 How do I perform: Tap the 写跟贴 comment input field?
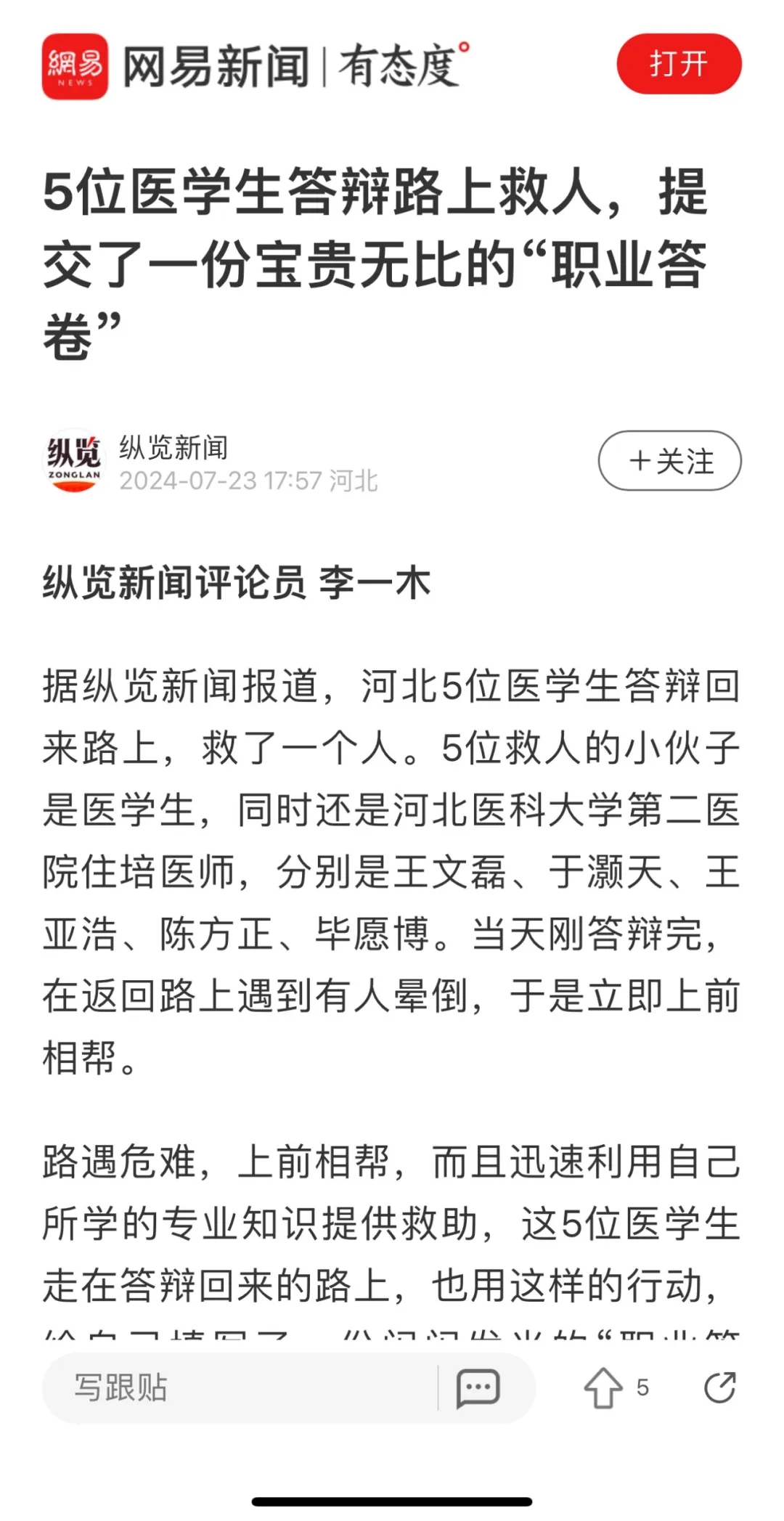pyautogui.click(x=240, y=1387)
